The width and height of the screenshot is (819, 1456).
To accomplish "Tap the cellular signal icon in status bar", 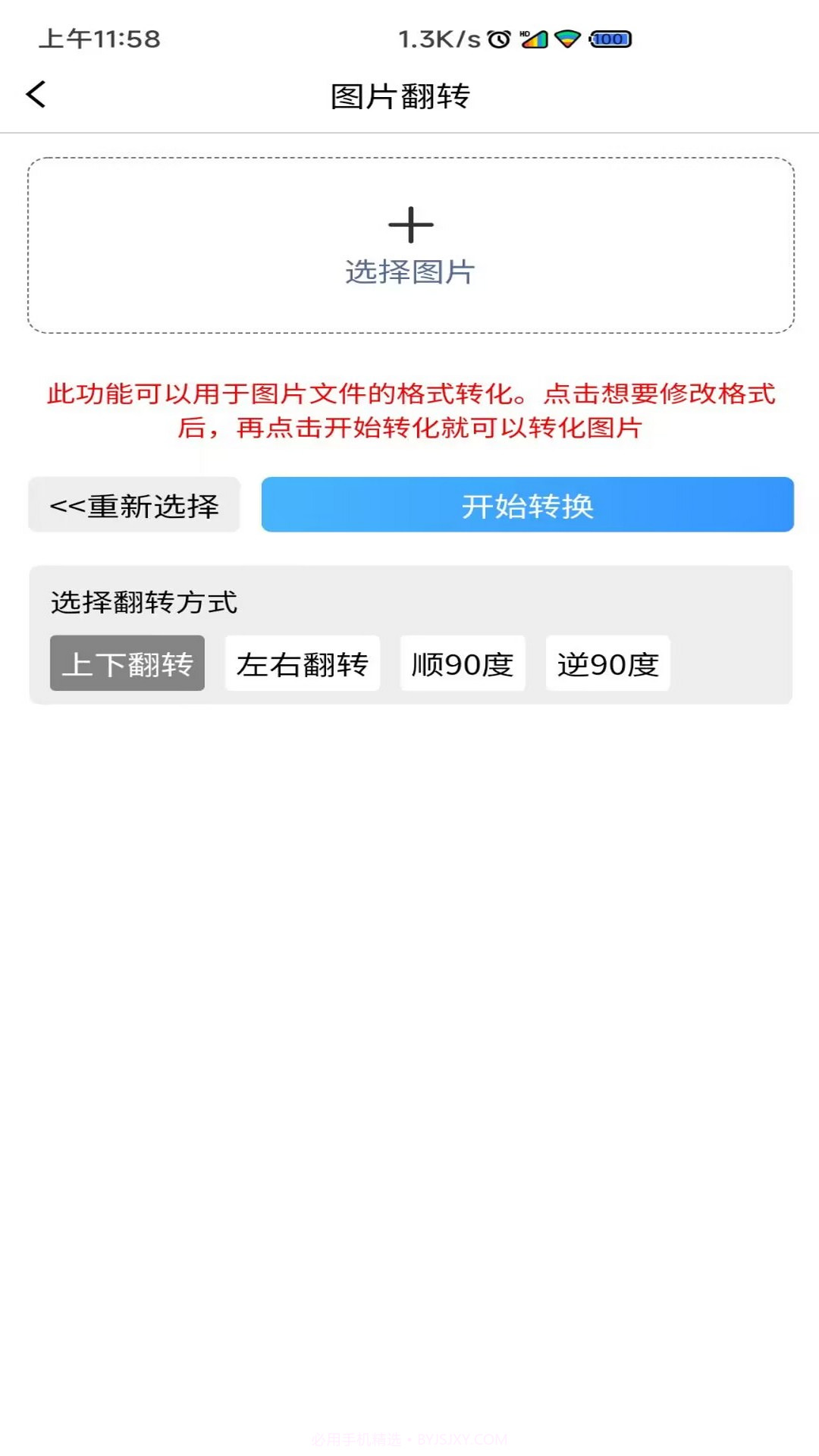I will pos(535,38).
